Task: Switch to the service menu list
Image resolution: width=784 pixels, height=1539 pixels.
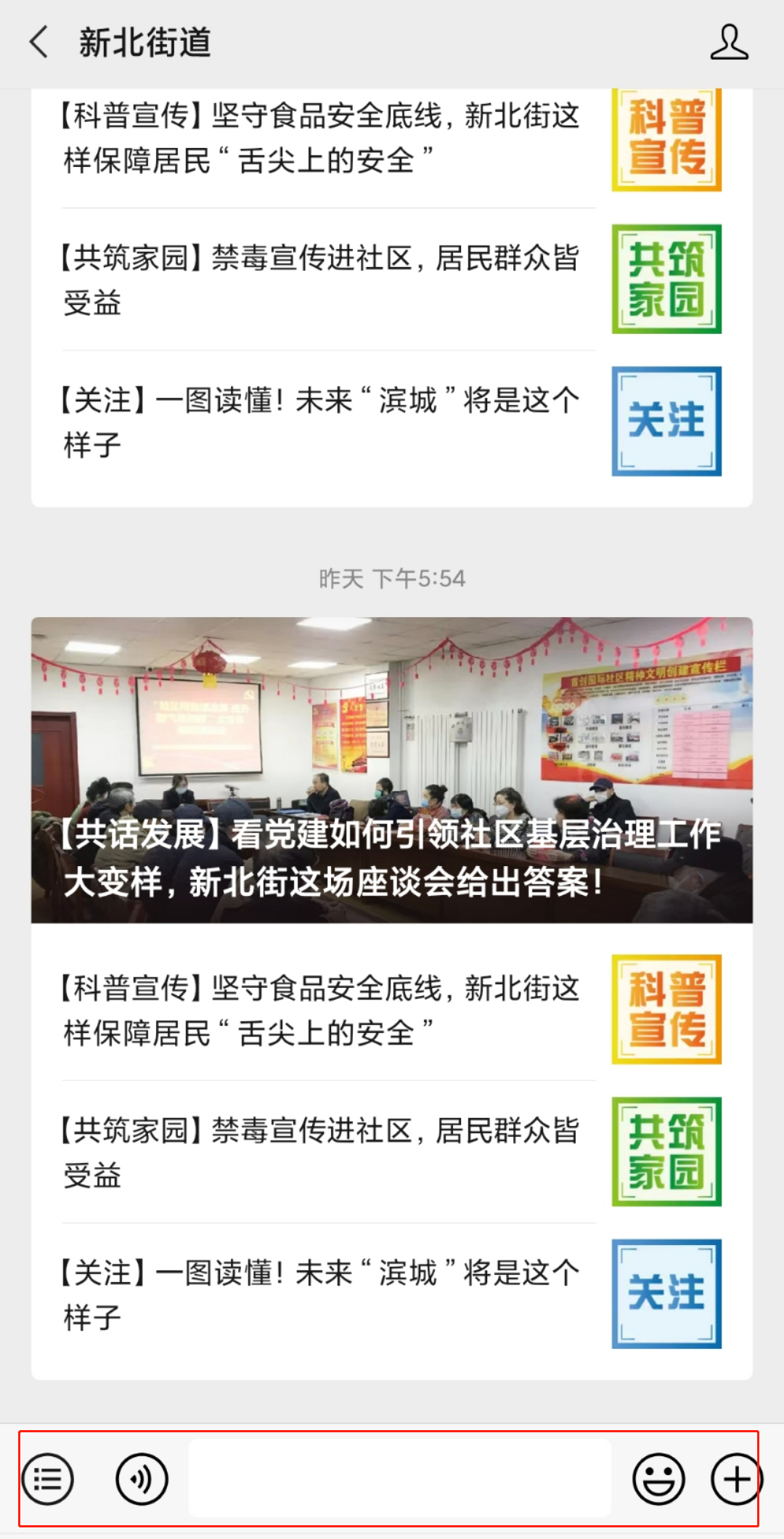Action: coord(48,1479)
